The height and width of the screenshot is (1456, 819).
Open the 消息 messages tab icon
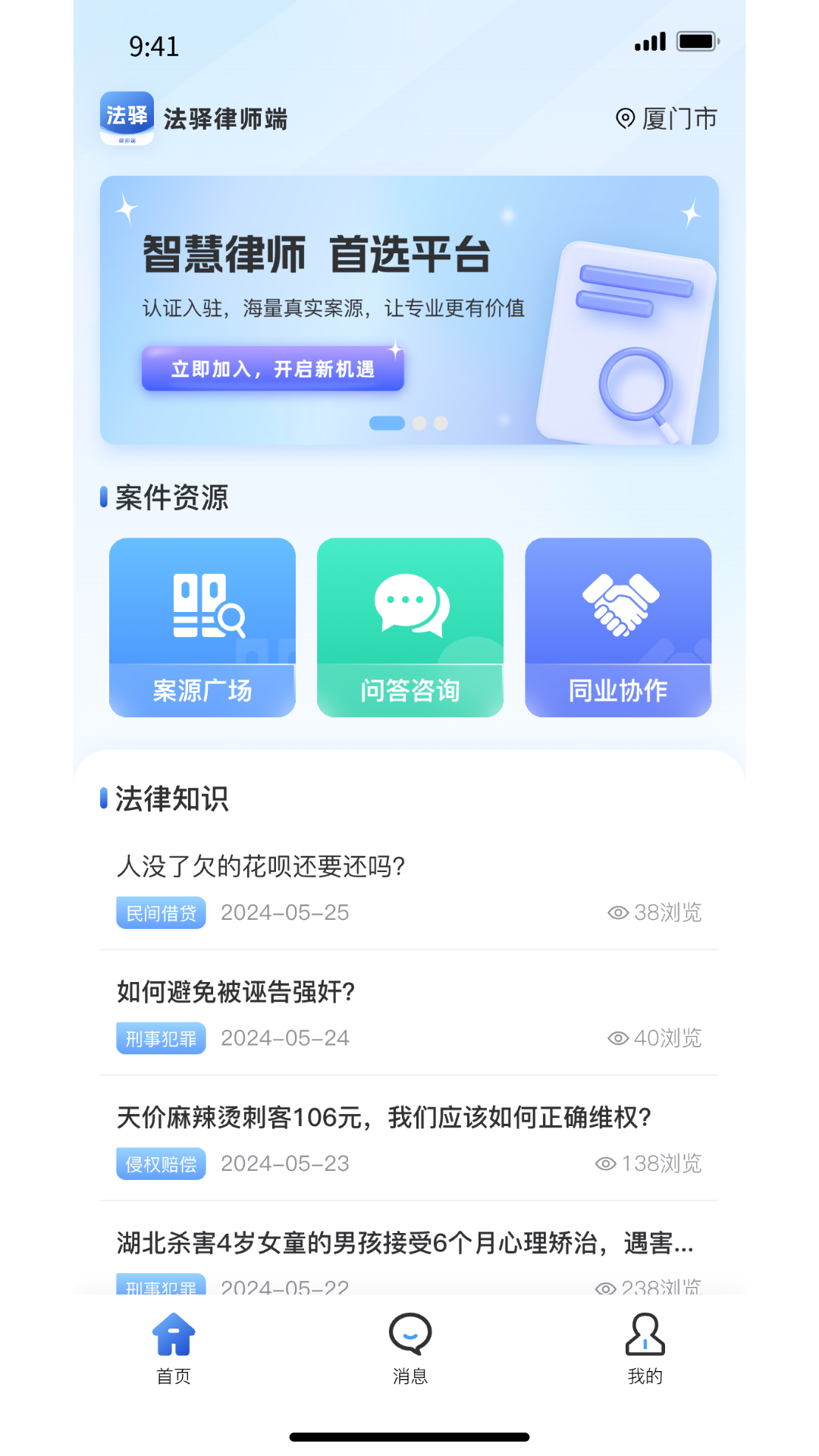(409, 1338)
